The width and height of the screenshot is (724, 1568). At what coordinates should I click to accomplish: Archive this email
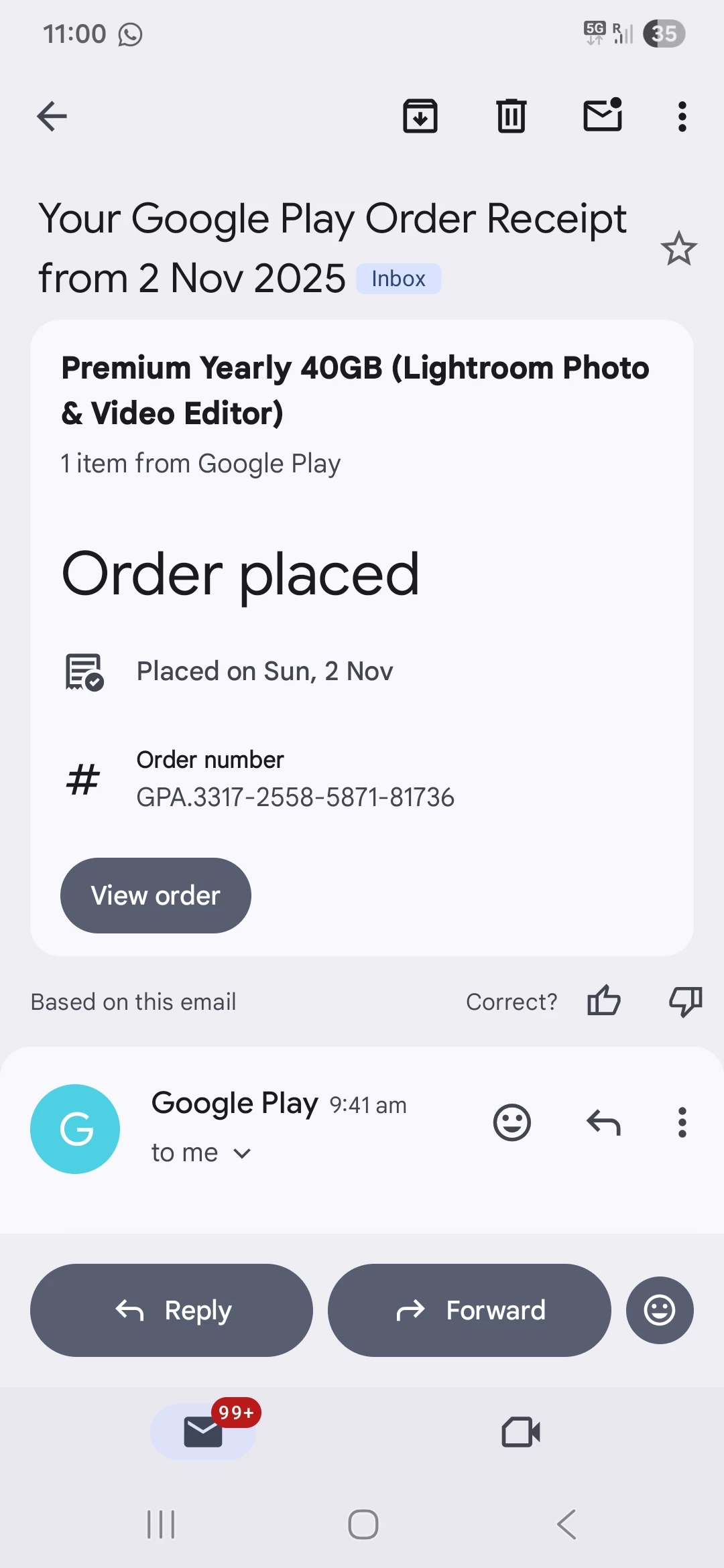coord(420,116)
